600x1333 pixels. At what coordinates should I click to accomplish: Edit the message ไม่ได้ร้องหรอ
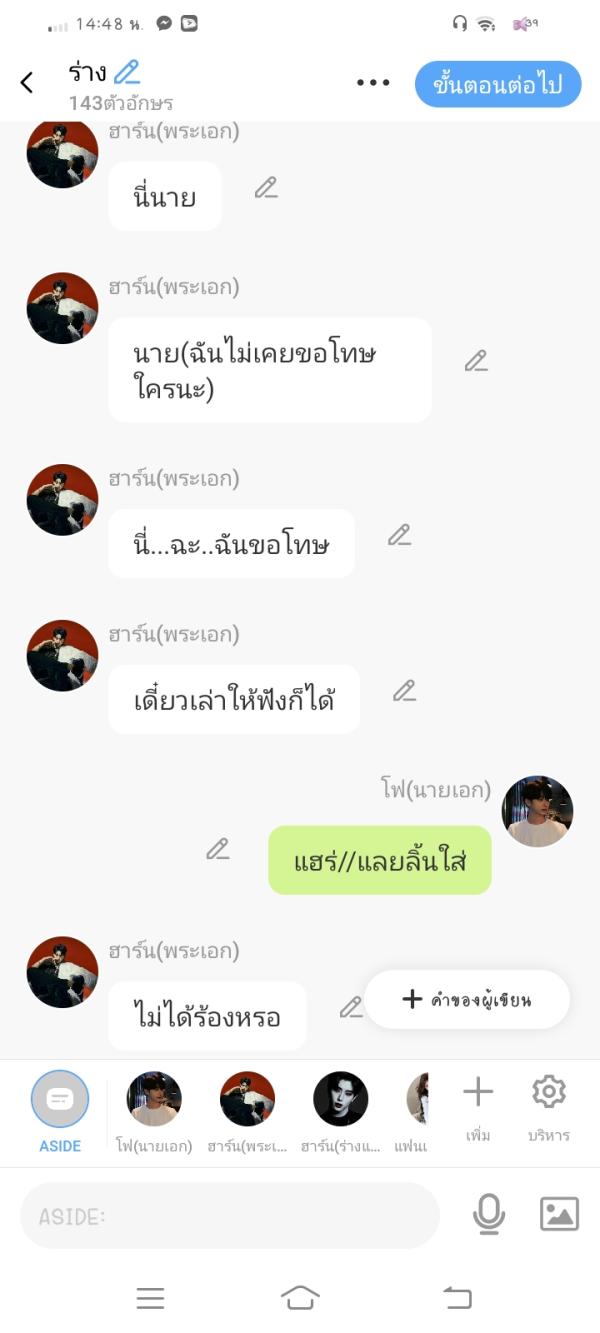[350, 1008]
